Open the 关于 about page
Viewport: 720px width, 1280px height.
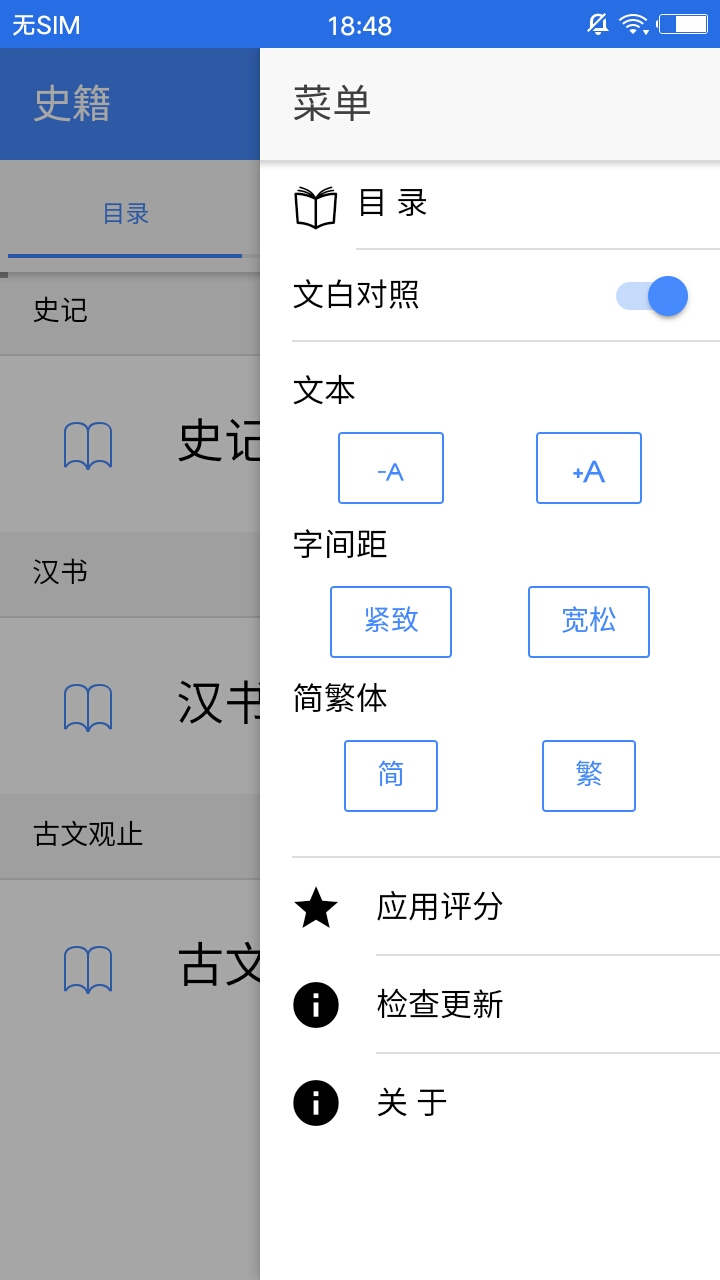click(x=412, y=1103)
